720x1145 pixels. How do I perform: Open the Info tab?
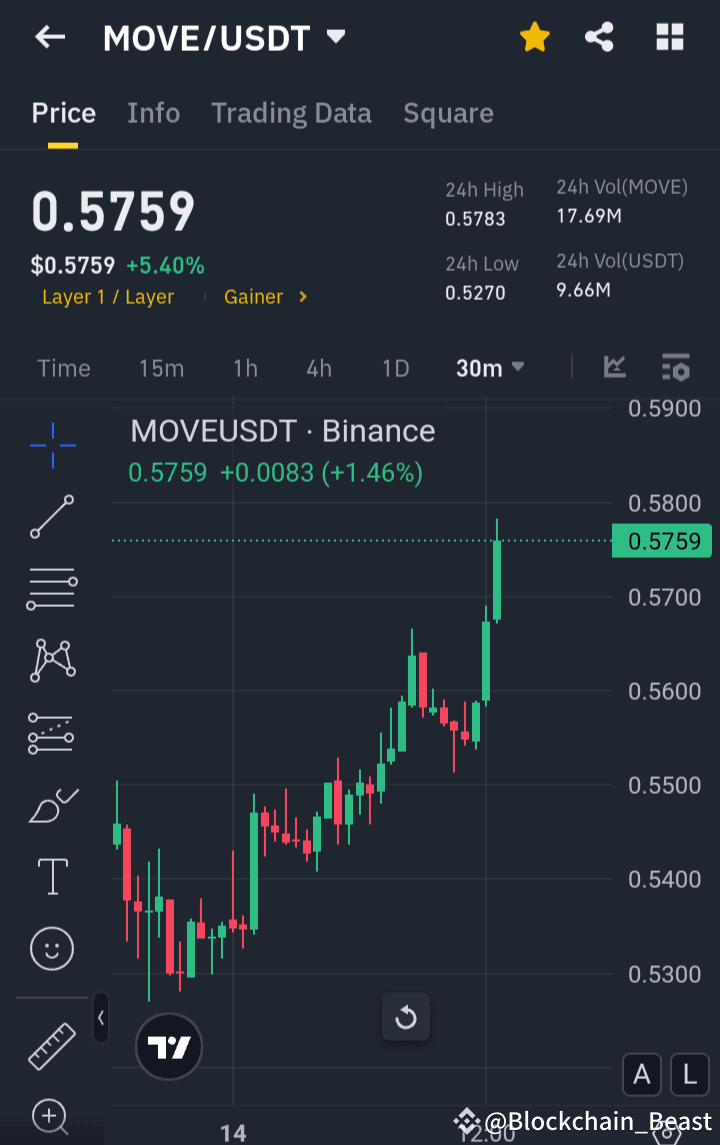click(x=153, y=113)
